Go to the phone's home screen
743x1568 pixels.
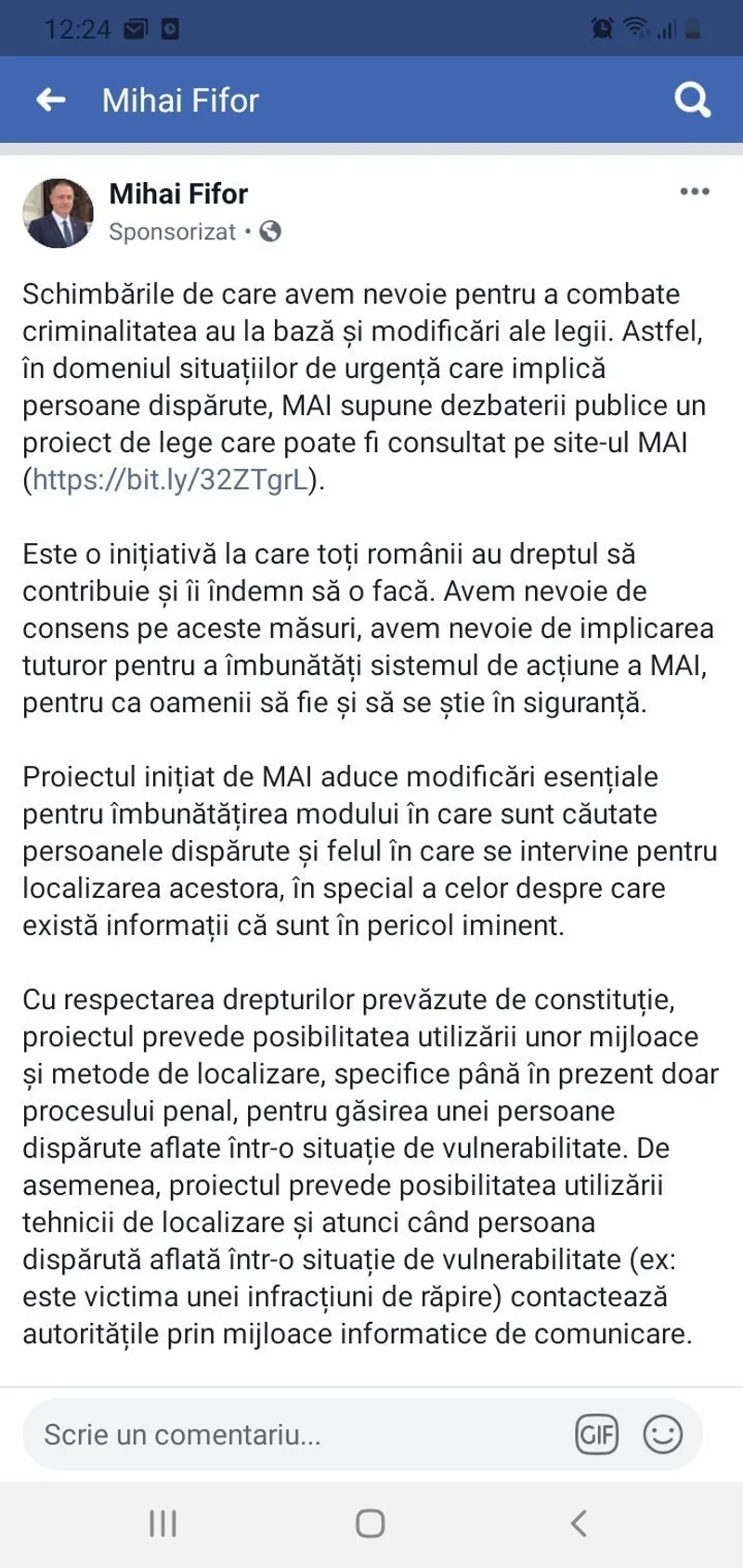371,1523
